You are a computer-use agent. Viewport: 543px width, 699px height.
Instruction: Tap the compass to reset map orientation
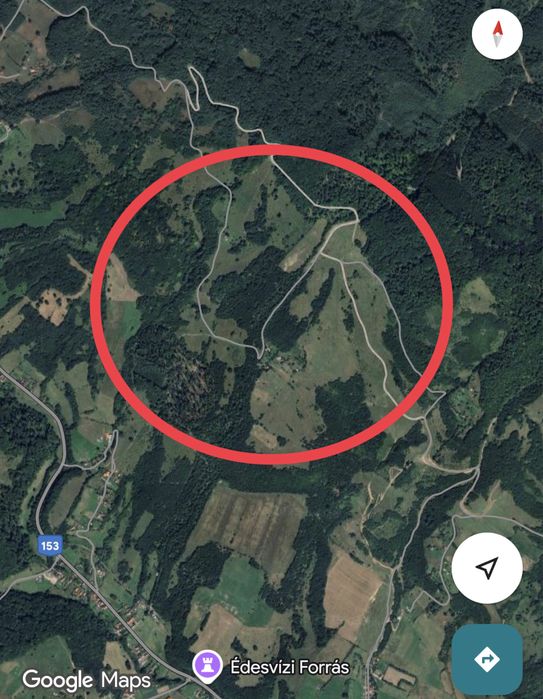(x=497, y=34)
